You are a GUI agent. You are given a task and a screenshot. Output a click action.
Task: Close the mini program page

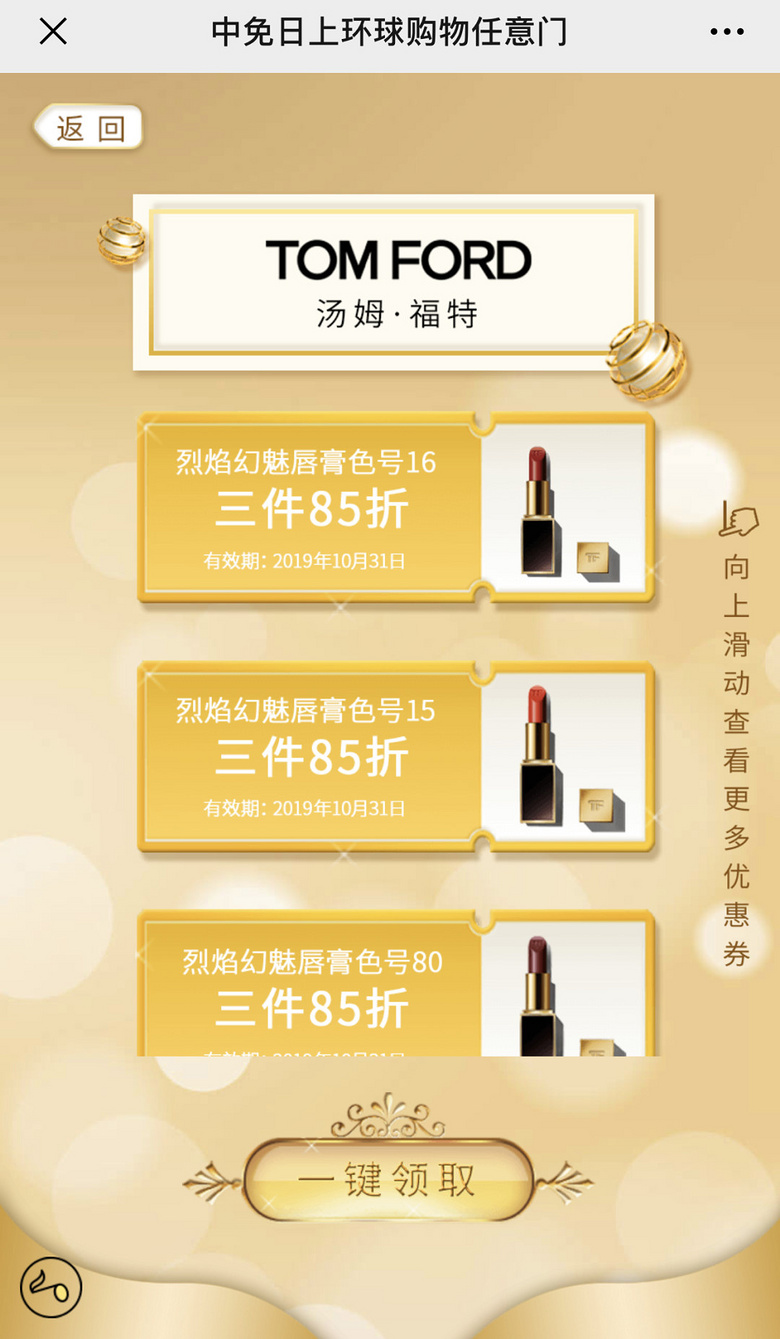tap(53, 32)
